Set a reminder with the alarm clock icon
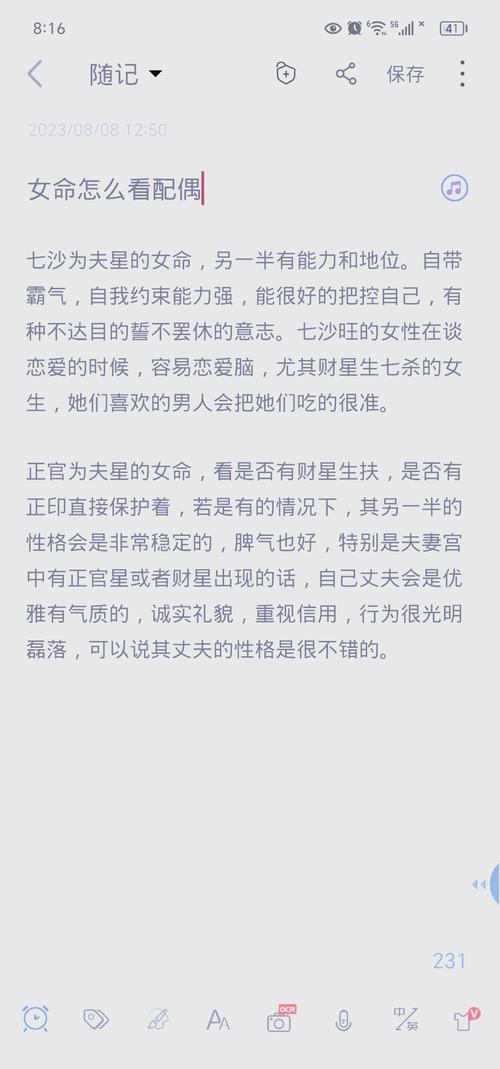Image resolution: width=500 pixels, height=1069 pixels. [x=35, y=1019]
